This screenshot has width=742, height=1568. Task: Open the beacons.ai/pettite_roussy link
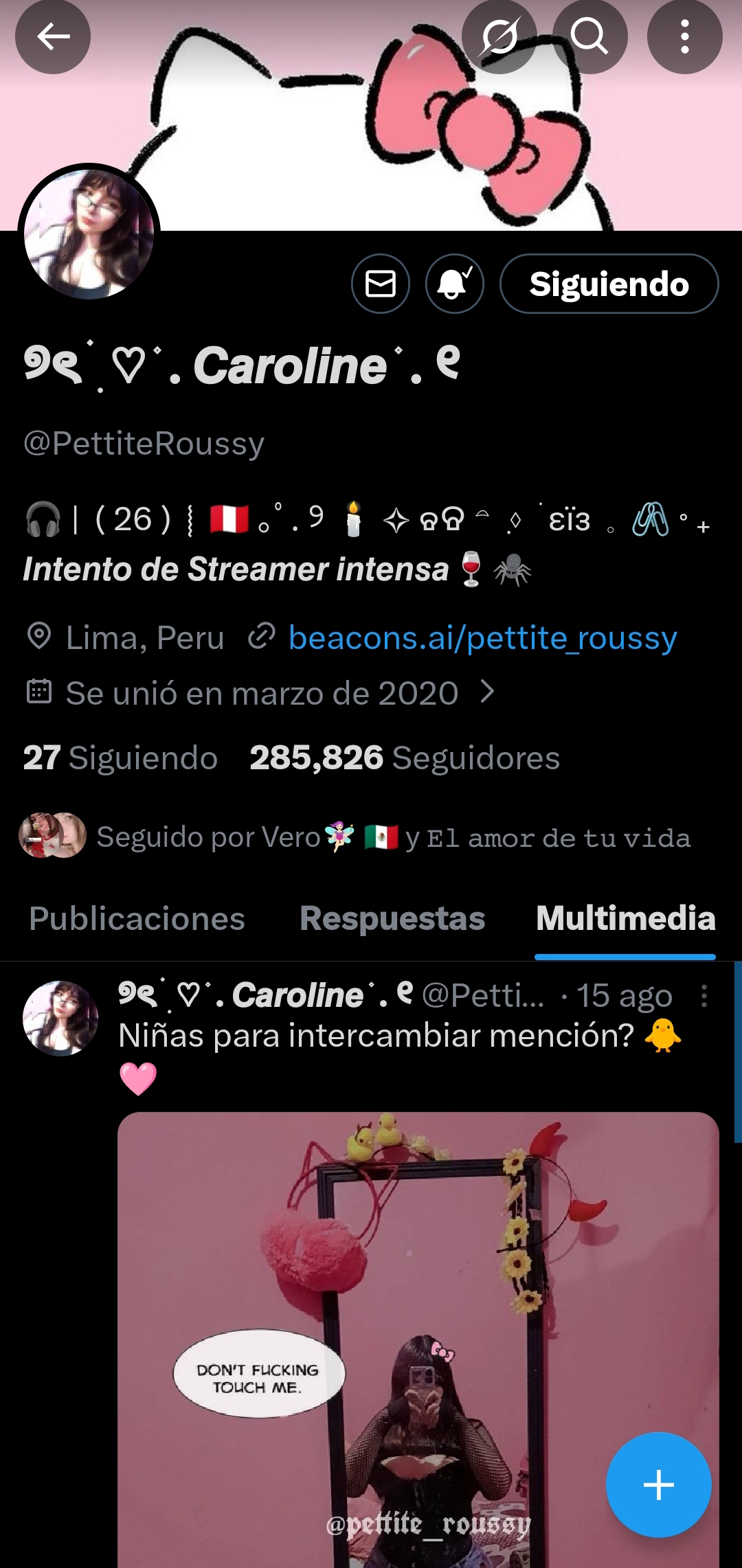(x=482, y=638)
